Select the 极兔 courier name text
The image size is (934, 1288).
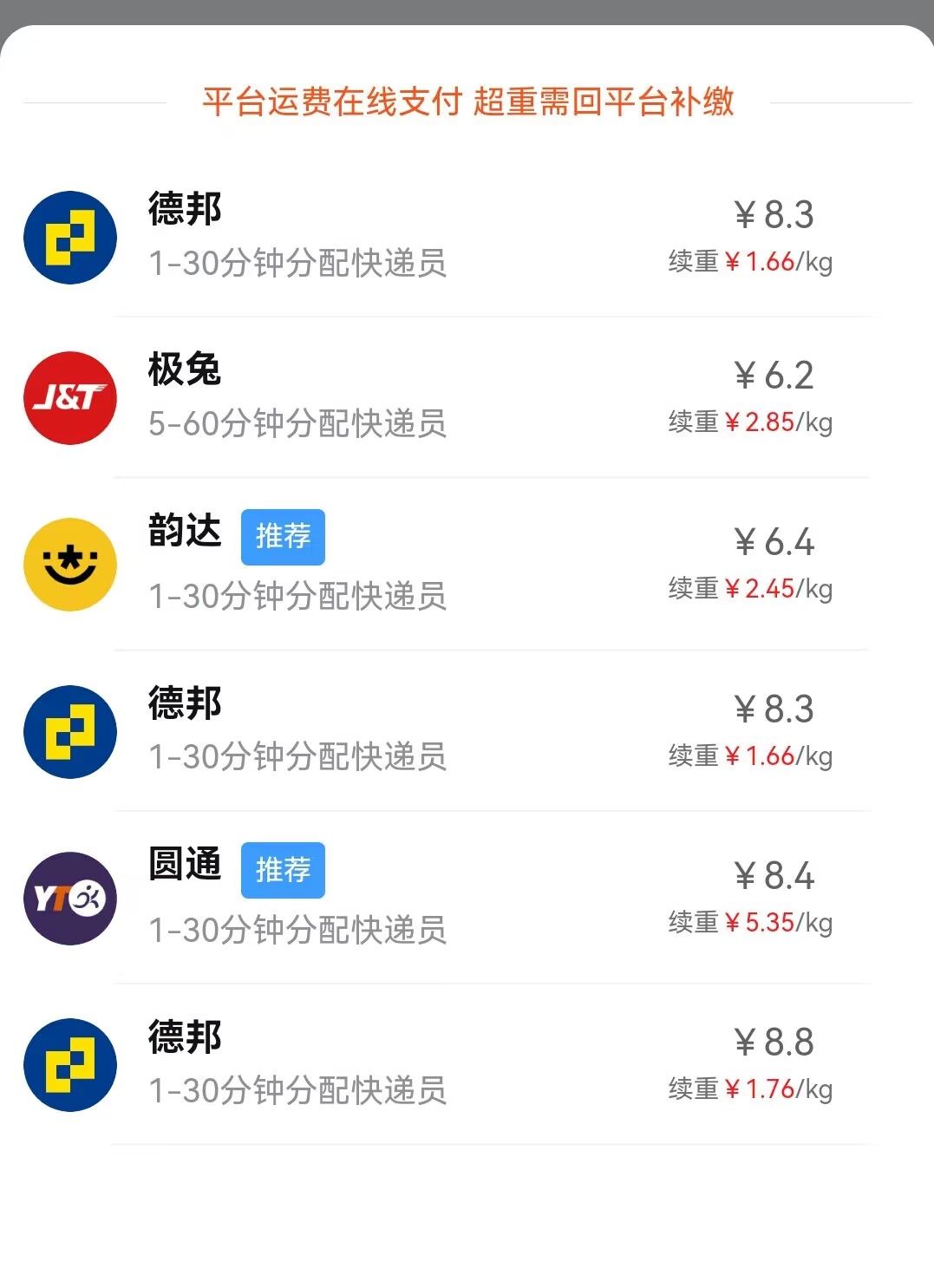(x=184, y=370)
